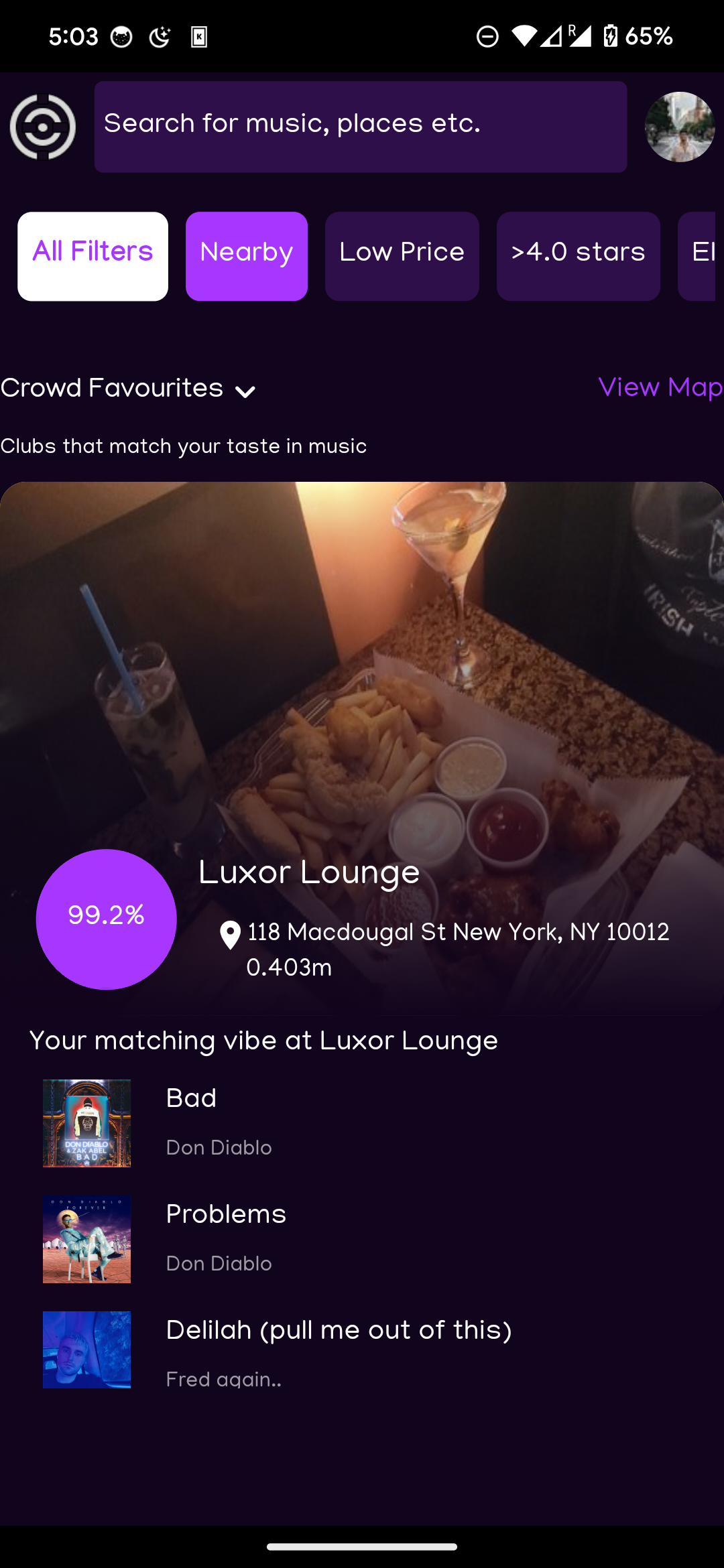Apply the >4.0 stars filter
Image resolution: width=724 pixels, height=1568 pixels.
(579, 256)
